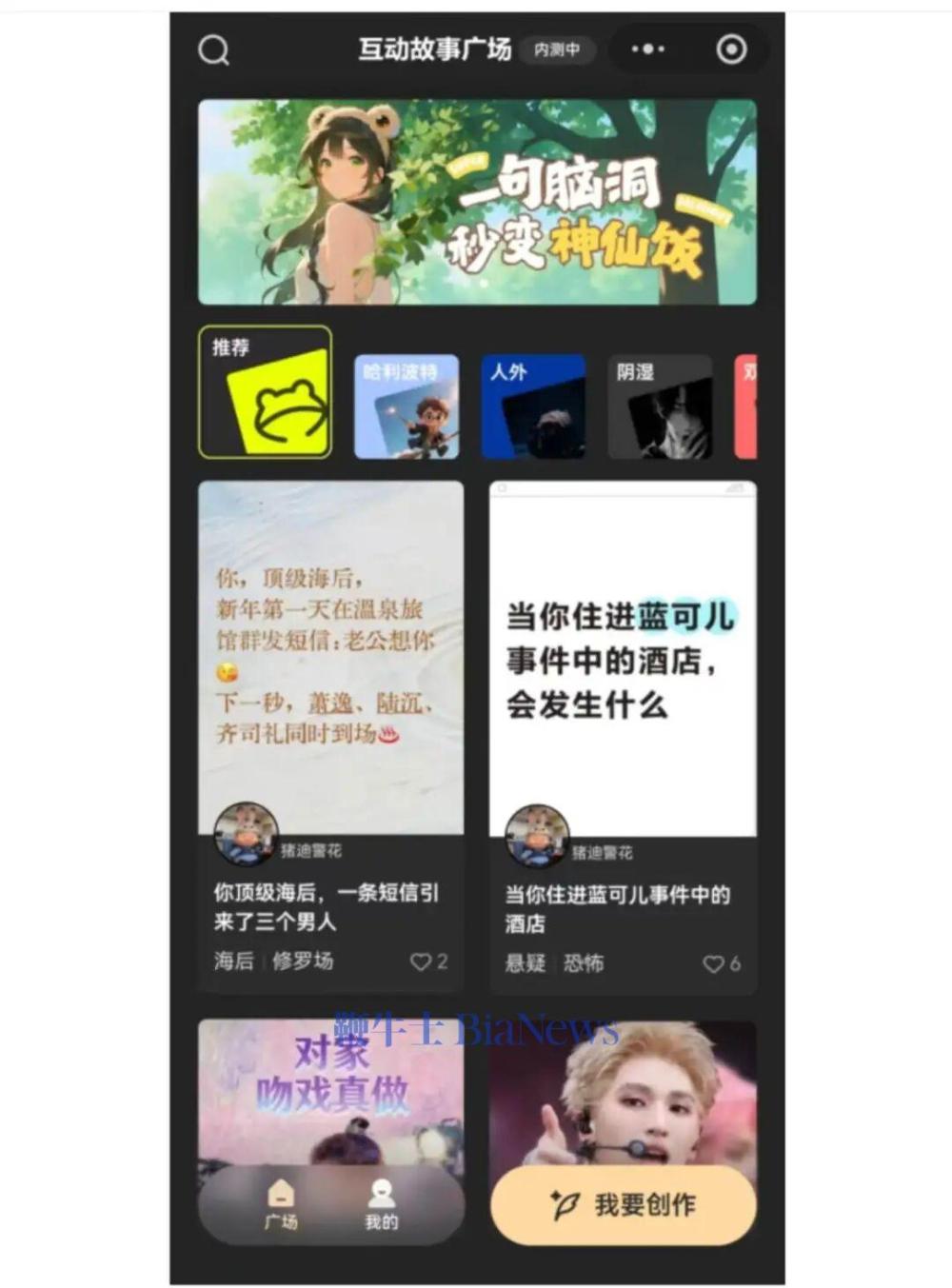
Task: Switch to the 我的 tab
Action: click(x=382, y=1204)
